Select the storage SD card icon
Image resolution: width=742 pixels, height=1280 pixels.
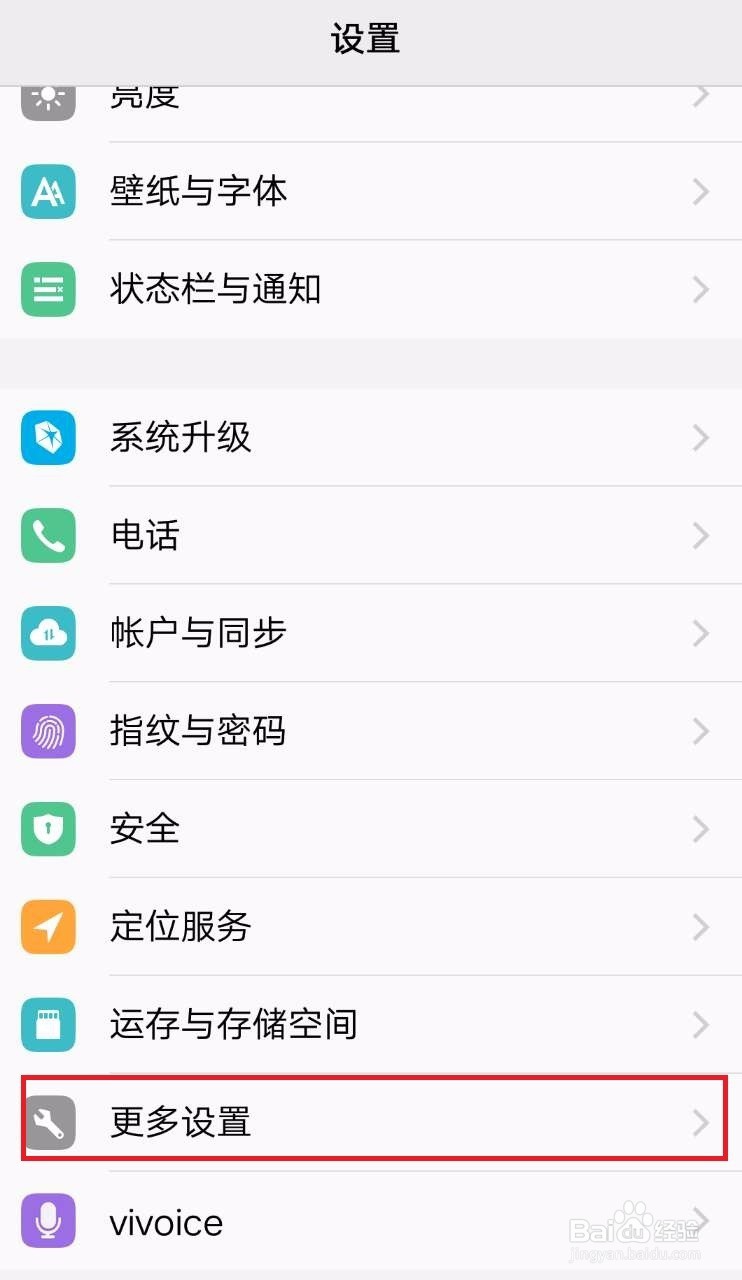(x=47, y=1024)
